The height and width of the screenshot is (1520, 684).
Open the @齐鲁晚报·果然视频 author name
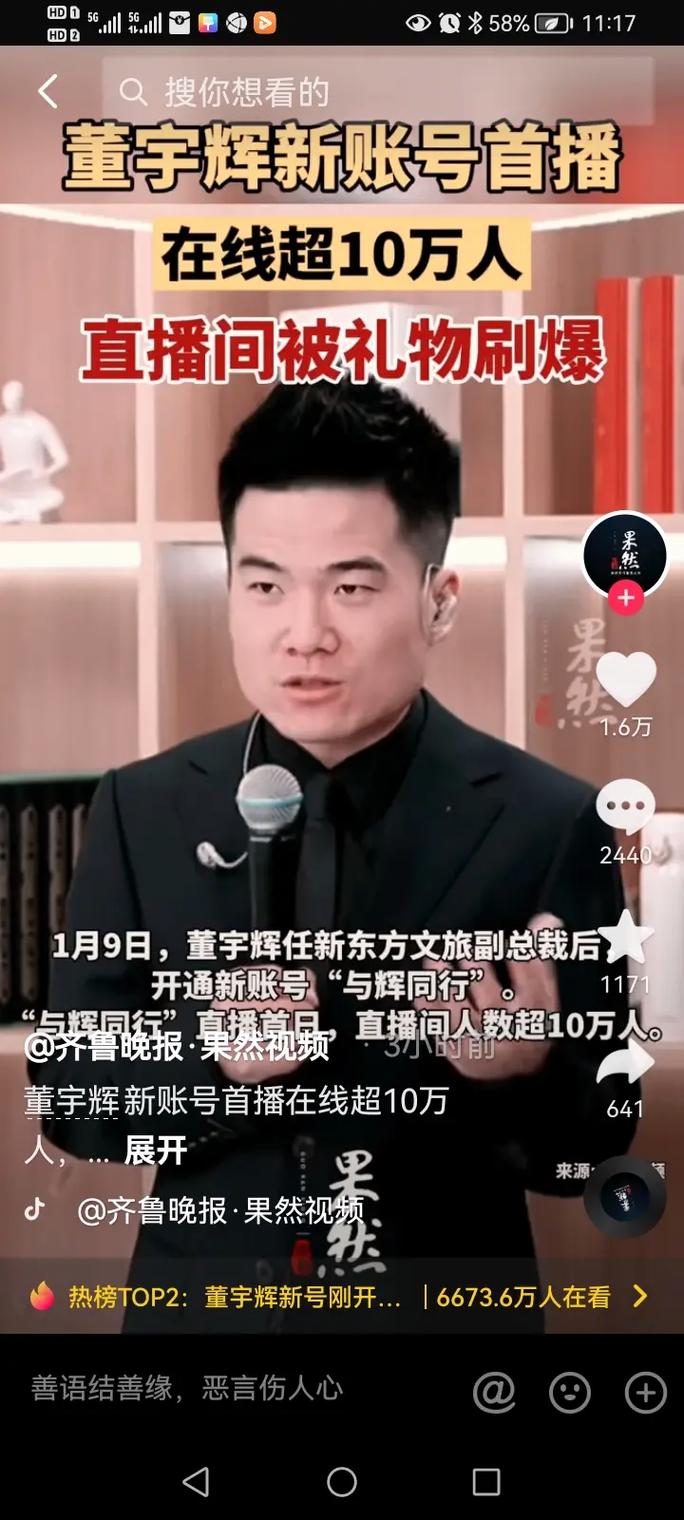(176, 1047)
